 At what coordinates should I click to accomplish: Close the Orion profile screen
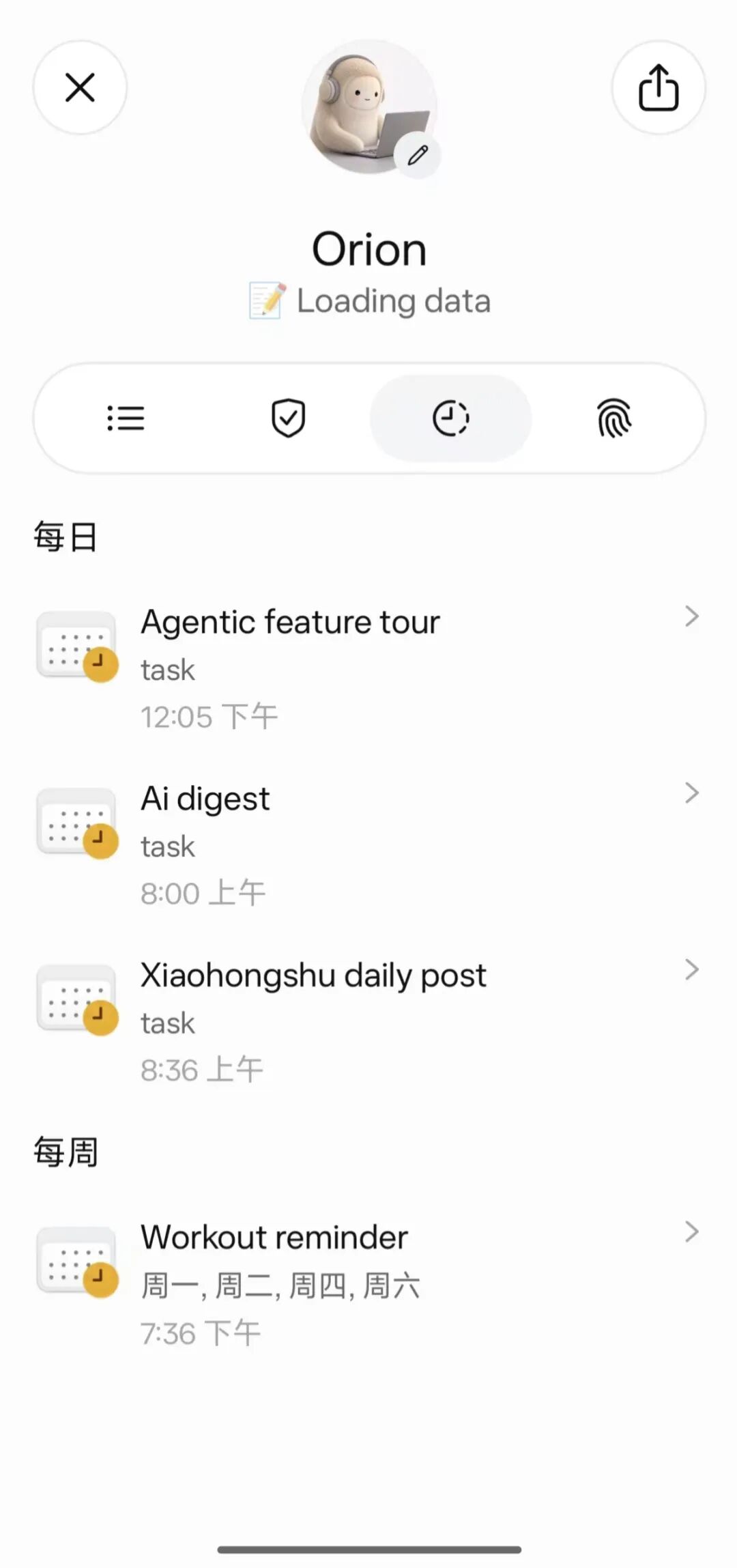[80, 87]
